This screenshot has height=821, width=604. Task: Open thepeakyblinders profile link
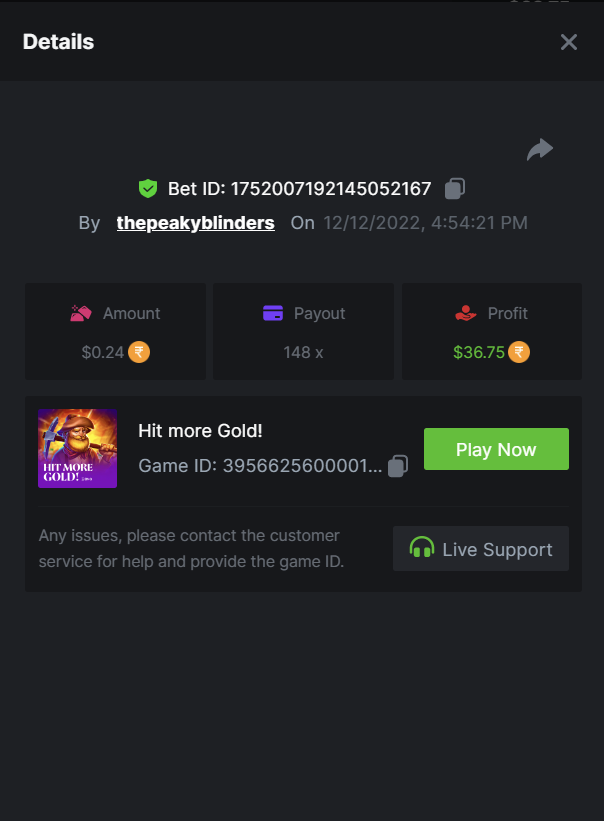click(x=195, y=223)
